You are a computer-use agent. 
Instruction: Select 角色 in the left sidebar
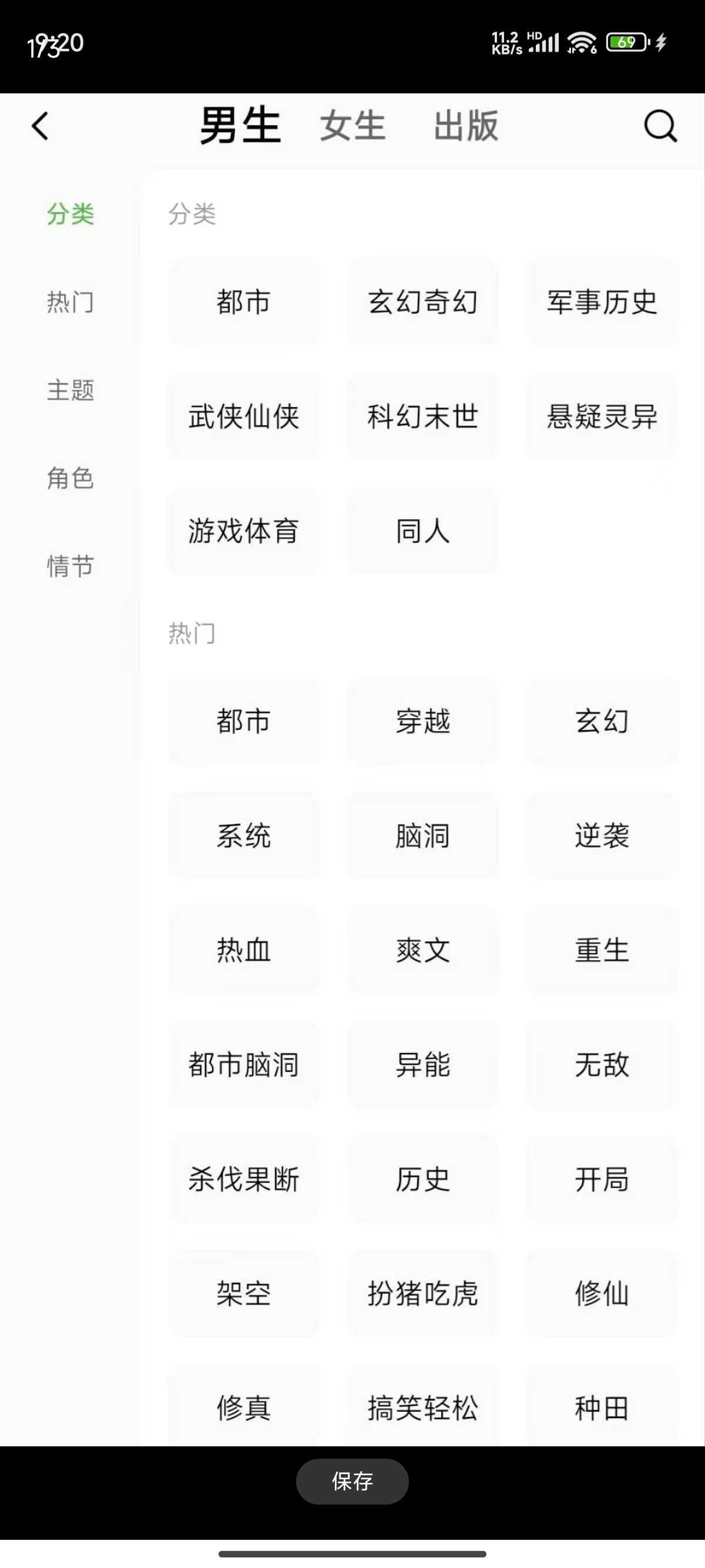pos(70,479)
